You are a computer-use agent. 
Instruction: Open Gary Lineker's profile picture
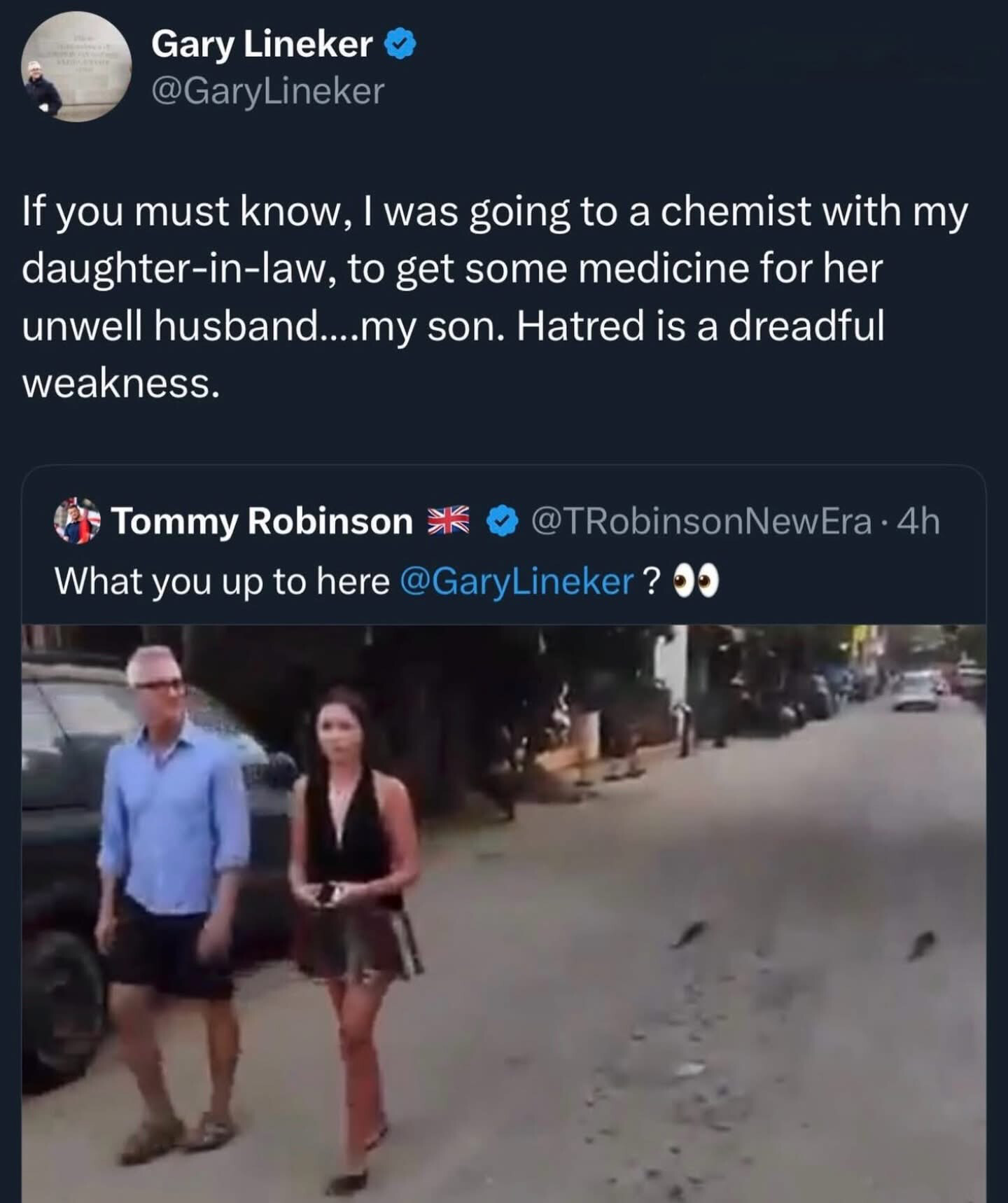pyautogui.click(x=77, y=67)
